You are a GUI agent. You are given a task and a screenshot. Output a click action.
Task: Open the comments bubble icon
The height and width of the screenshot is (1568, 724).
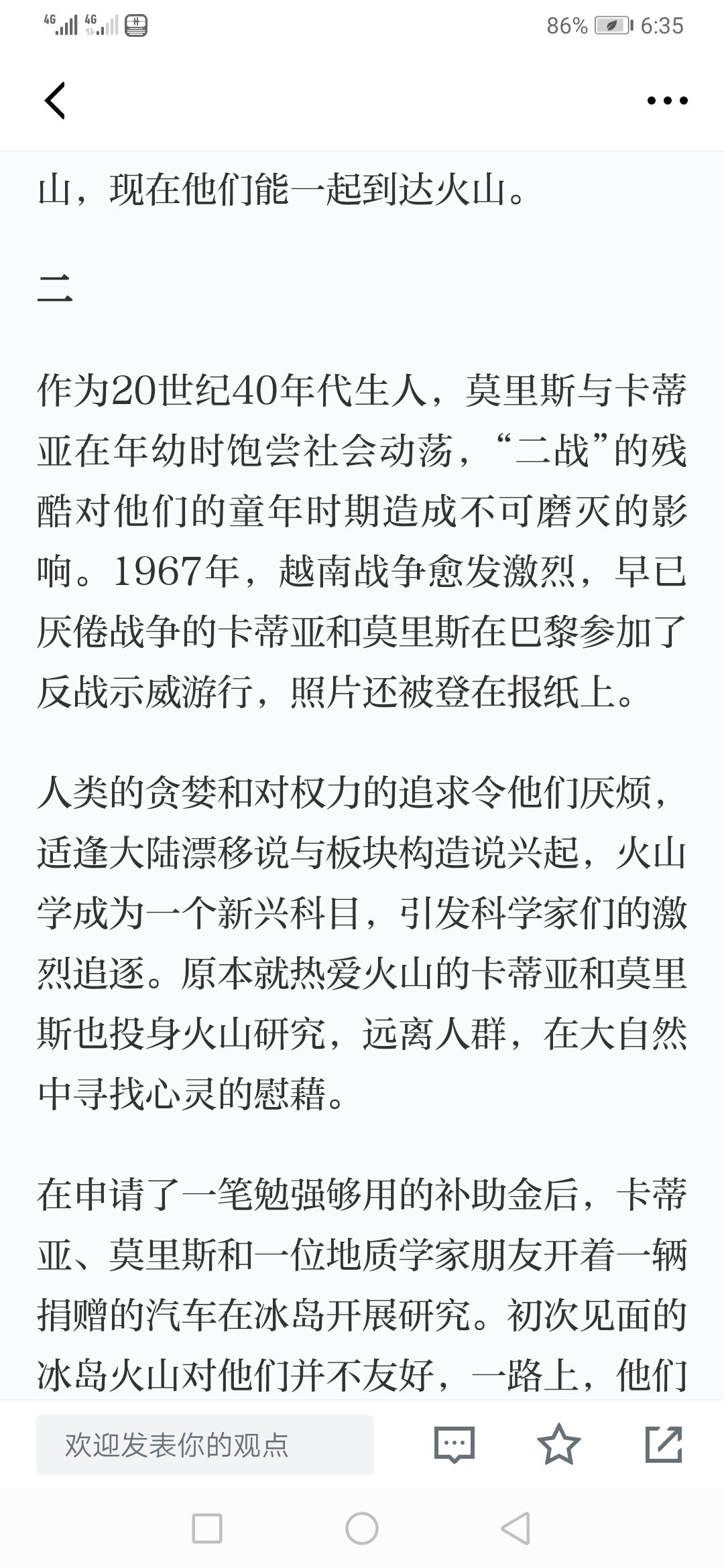point(455,1444)
